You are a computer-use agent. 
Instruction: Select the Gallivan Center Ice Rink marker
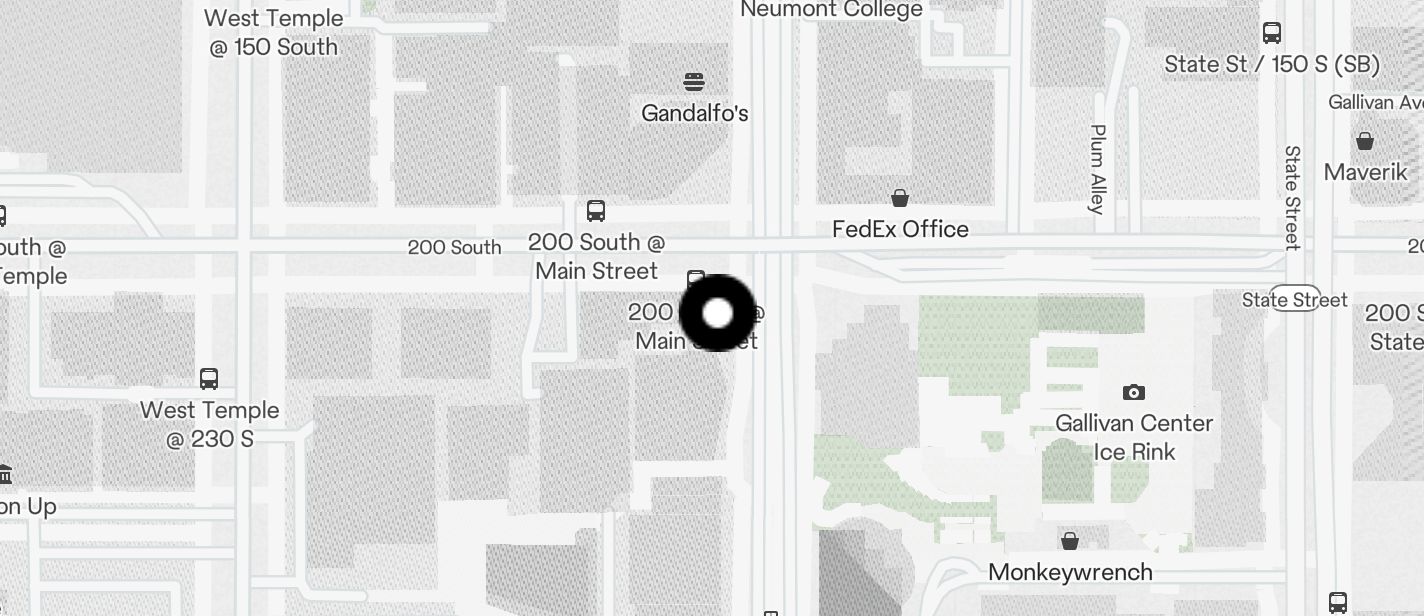1133,392
